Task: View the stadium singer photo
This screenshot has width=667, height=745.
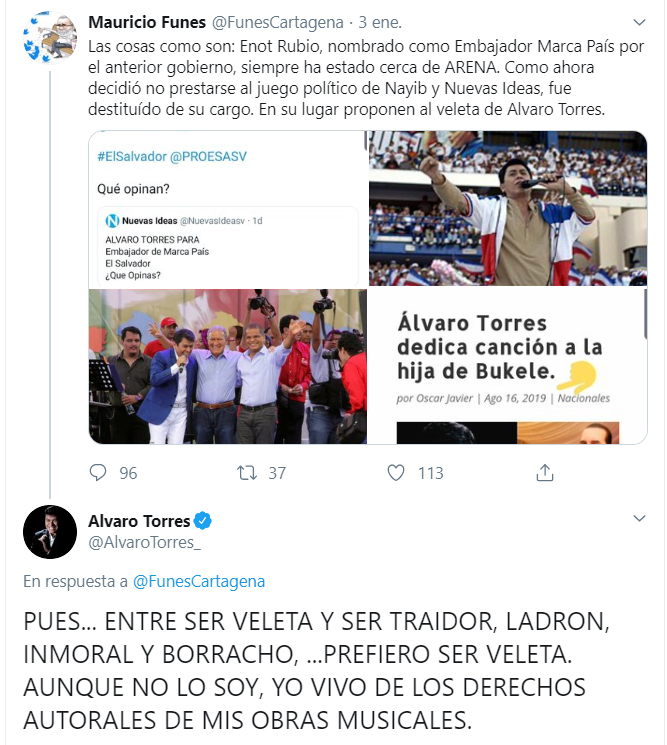Action: coord(508,209)
